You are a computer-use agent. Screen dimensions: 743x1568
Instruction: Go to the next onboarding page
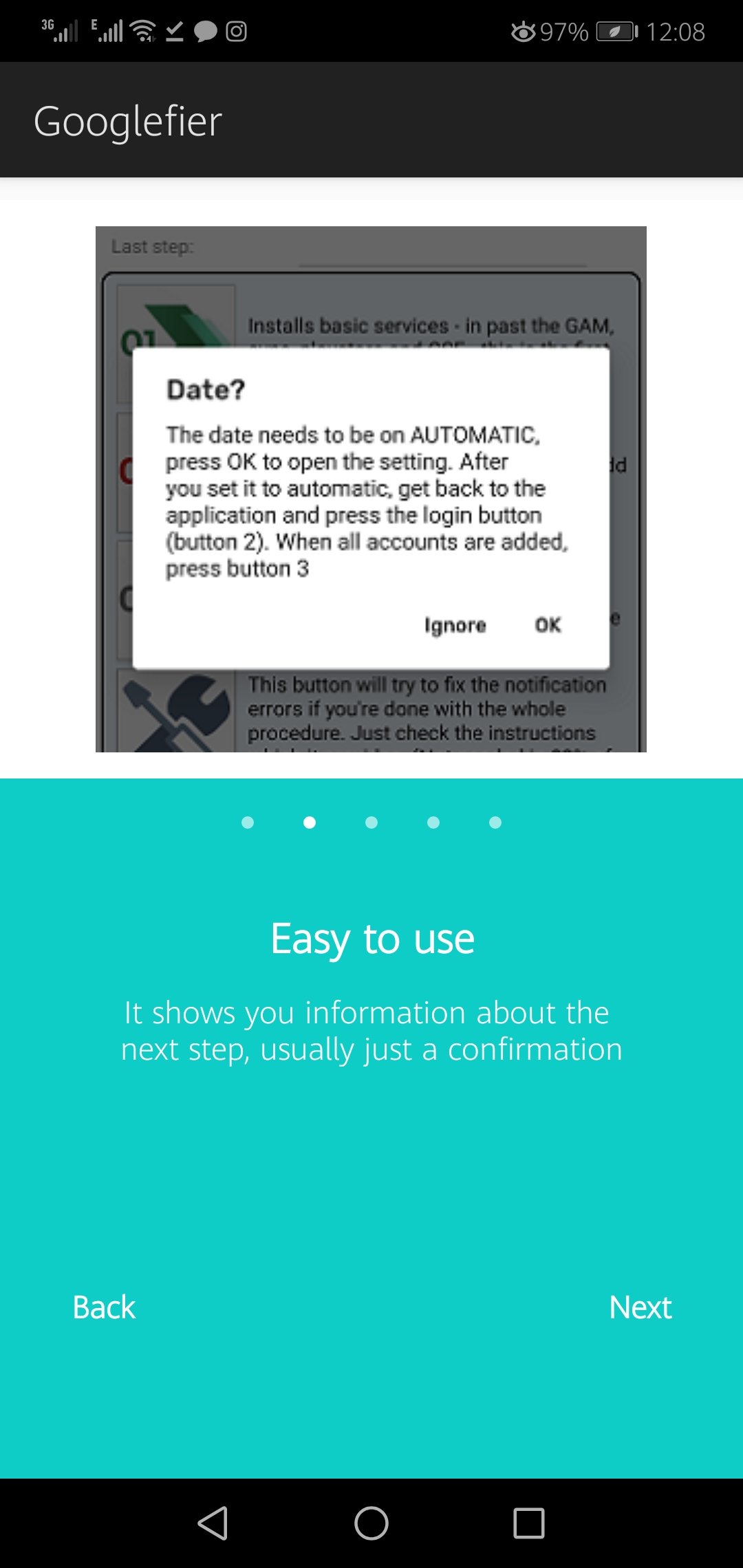pos(640,1307)
